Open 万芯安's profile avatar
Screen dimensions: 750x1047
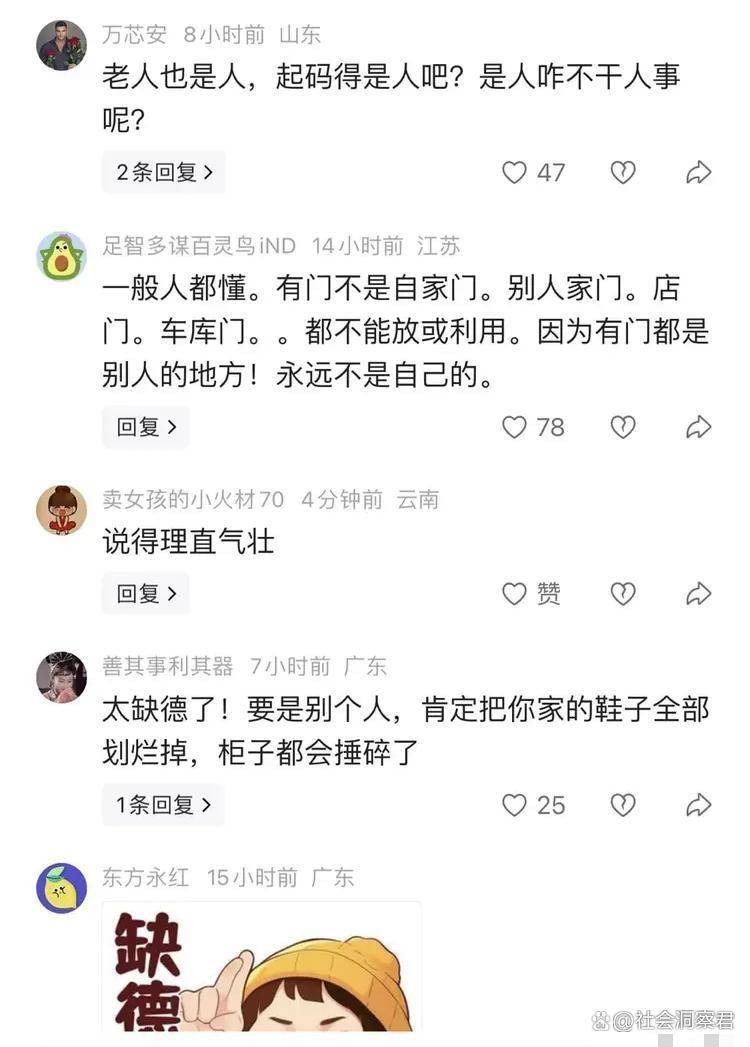tap(61, 44)
